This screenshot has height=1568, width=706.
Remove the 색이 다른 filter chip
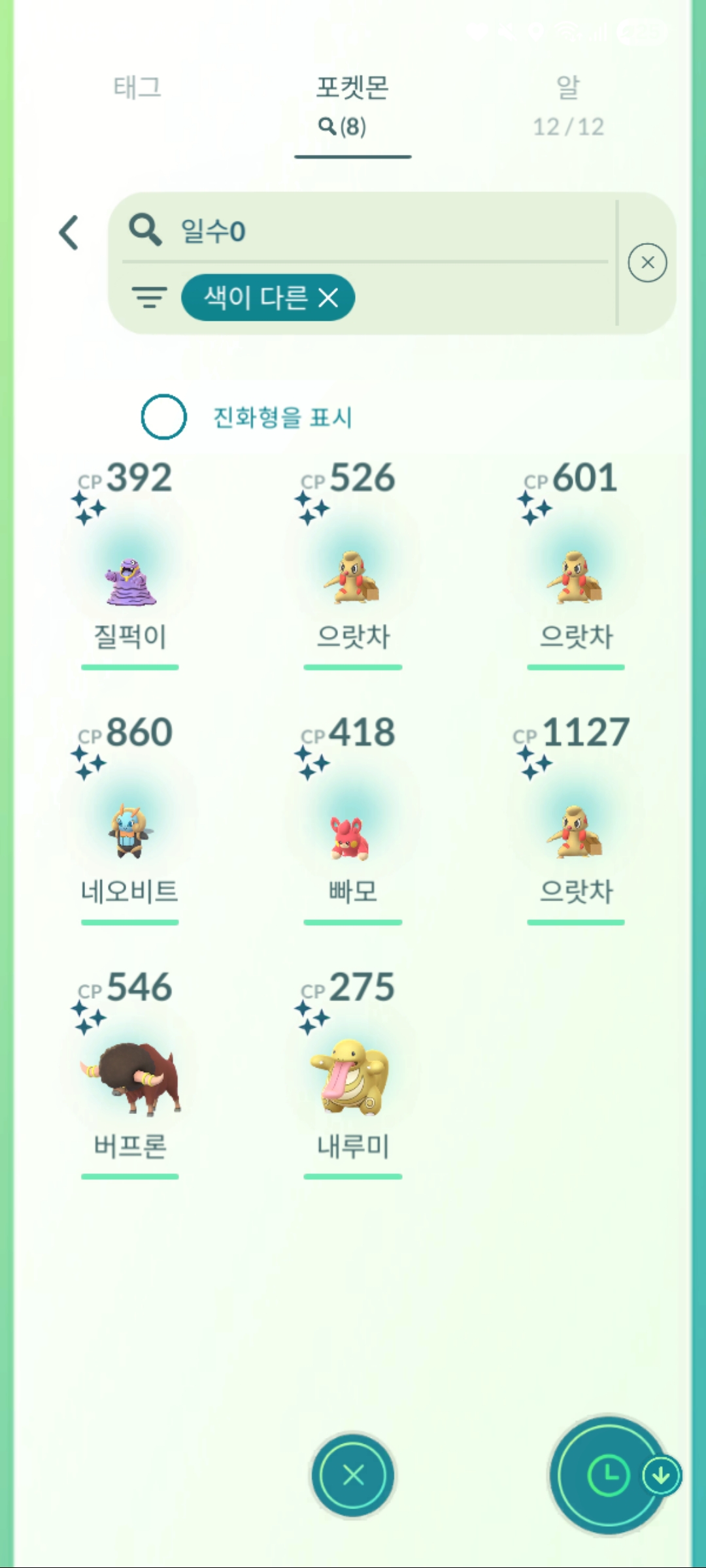point(328,298)
